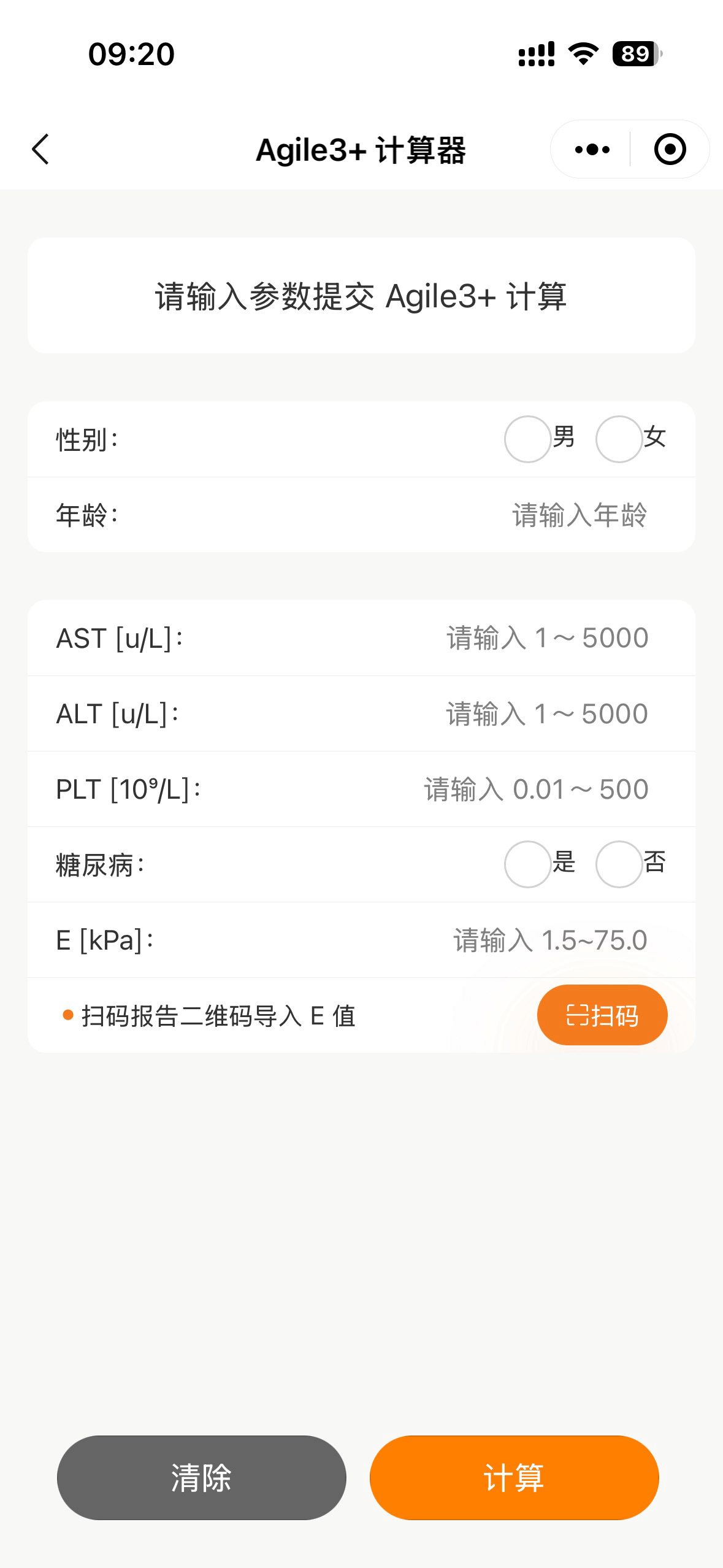This screenshot has height=1568, width=723.
Task: Tap the back arrow to leave the calculator
Action: (40, 149)
